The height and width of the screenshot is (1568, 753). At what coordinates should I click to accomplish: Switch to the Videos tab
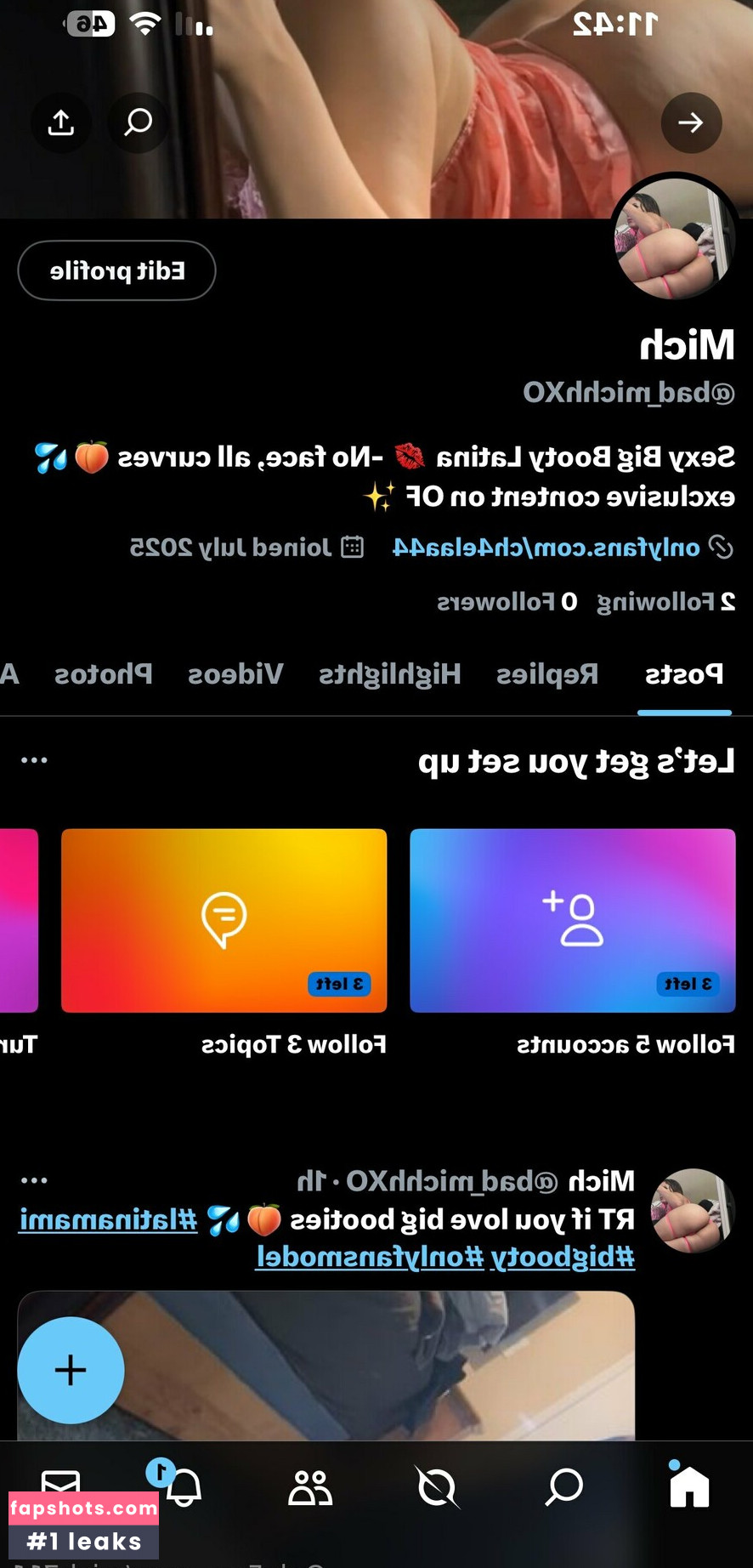click(235, 674)
